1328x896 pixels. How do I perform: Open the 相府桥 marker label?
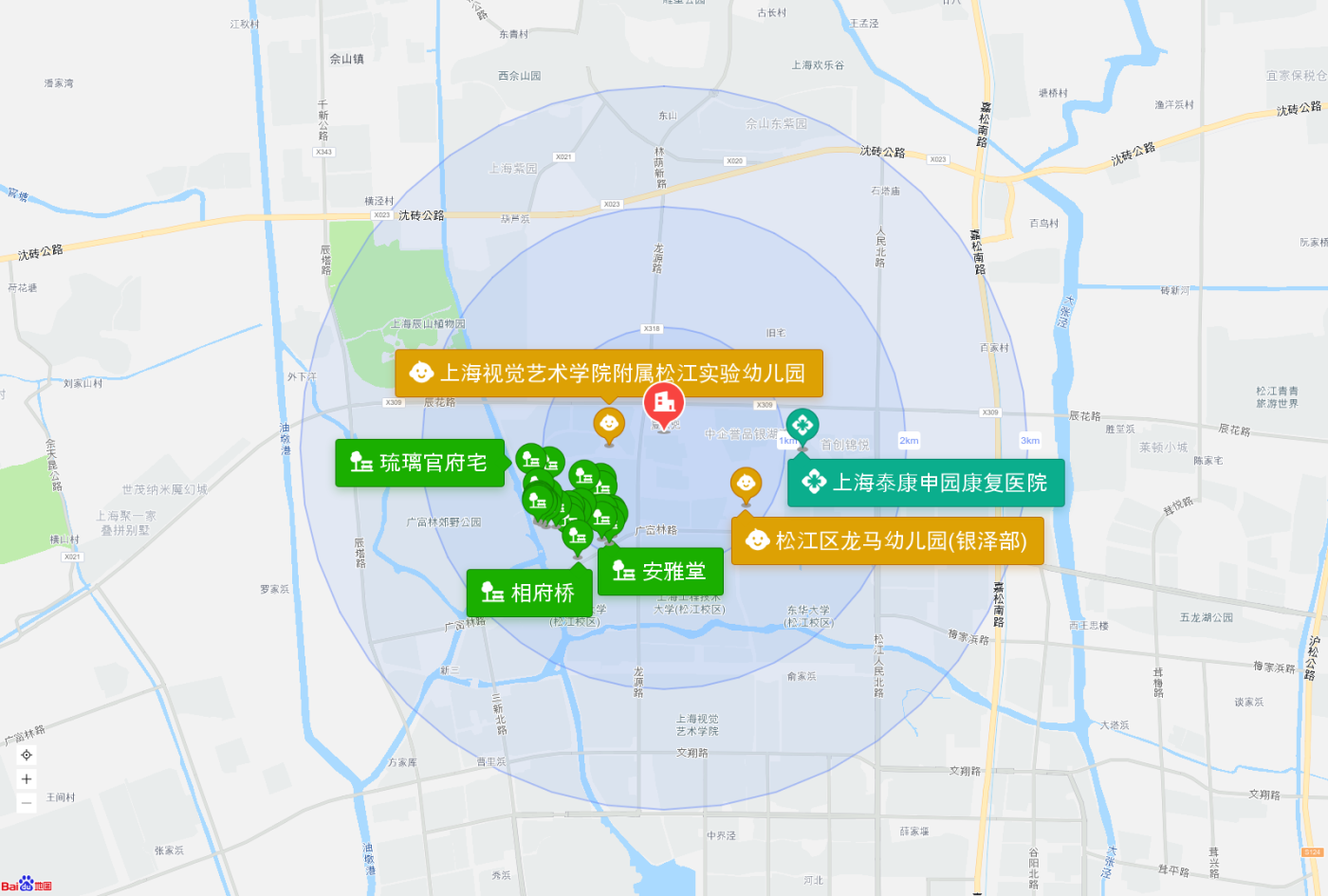pyautogui.click(x=529, y=594)
